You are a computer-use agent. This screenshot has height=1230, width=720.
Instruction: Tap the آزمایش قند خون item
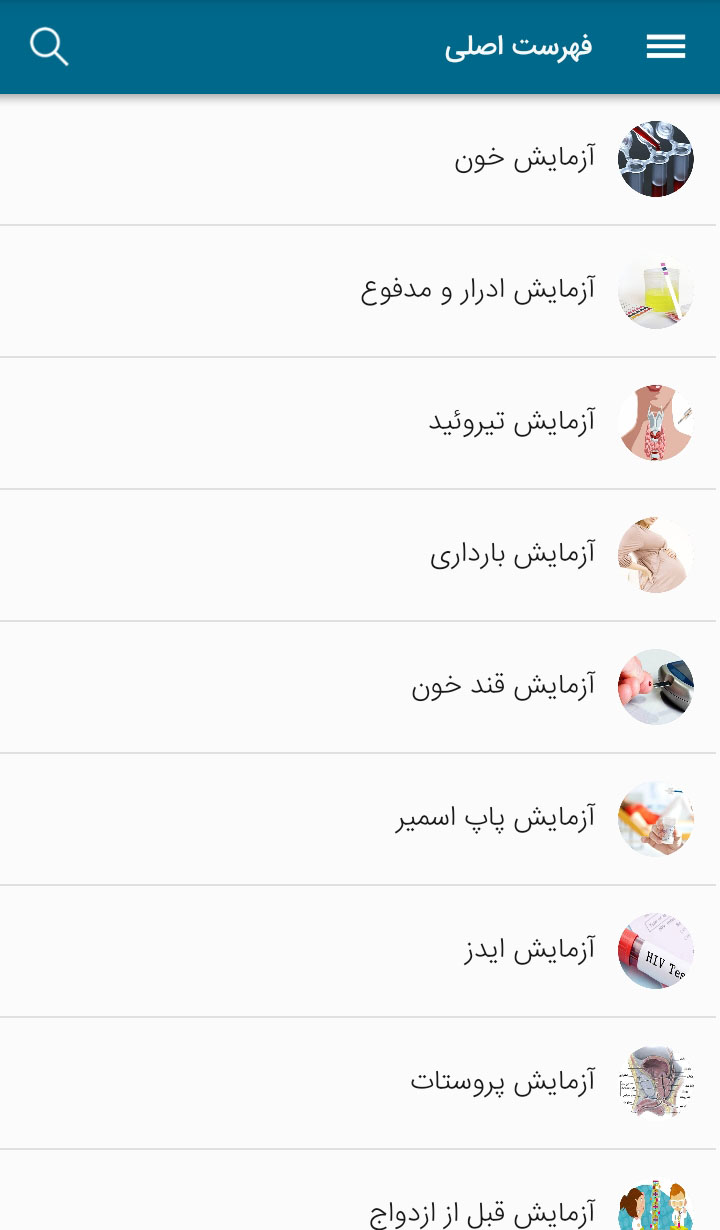[x=503, y=687]
